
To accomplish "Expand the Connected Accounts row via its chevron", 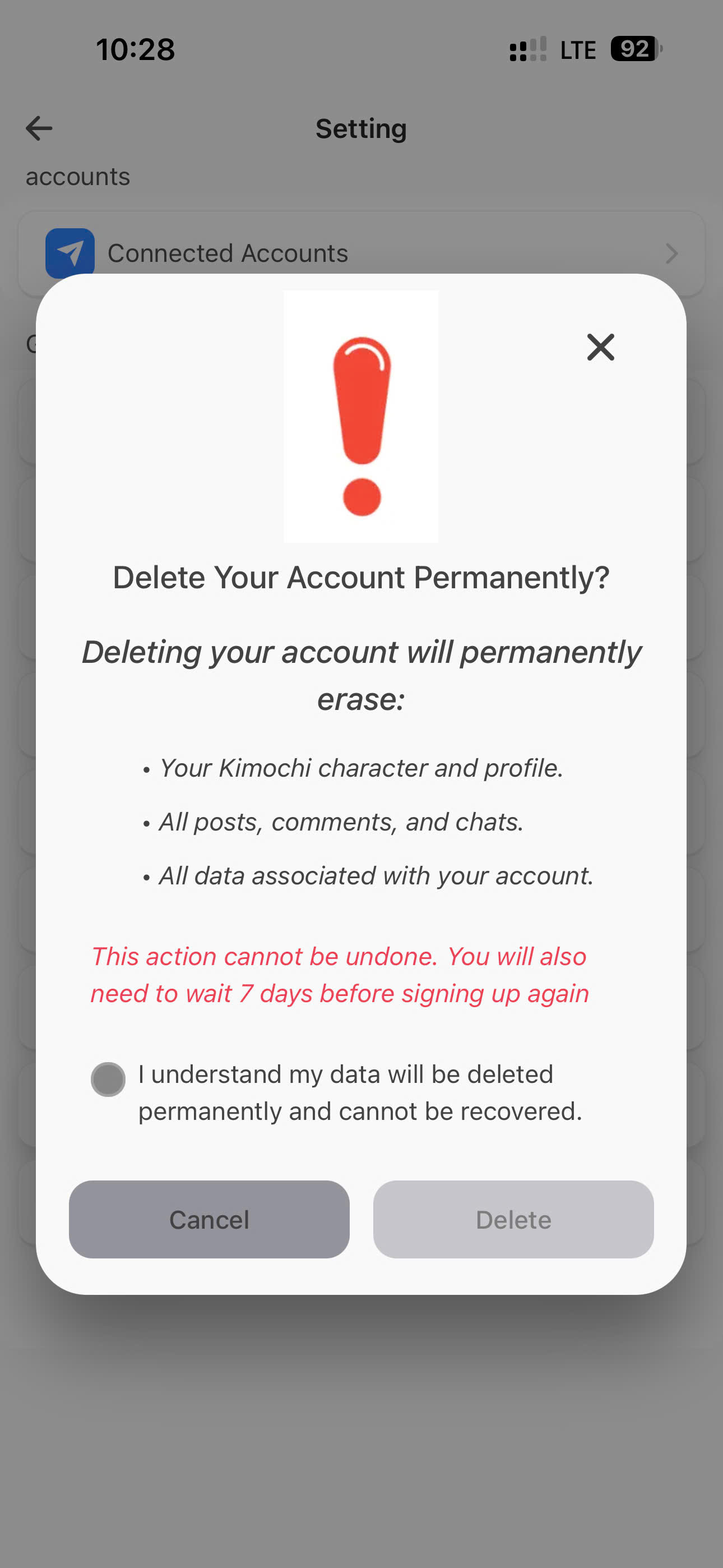I will click(672, 253).
